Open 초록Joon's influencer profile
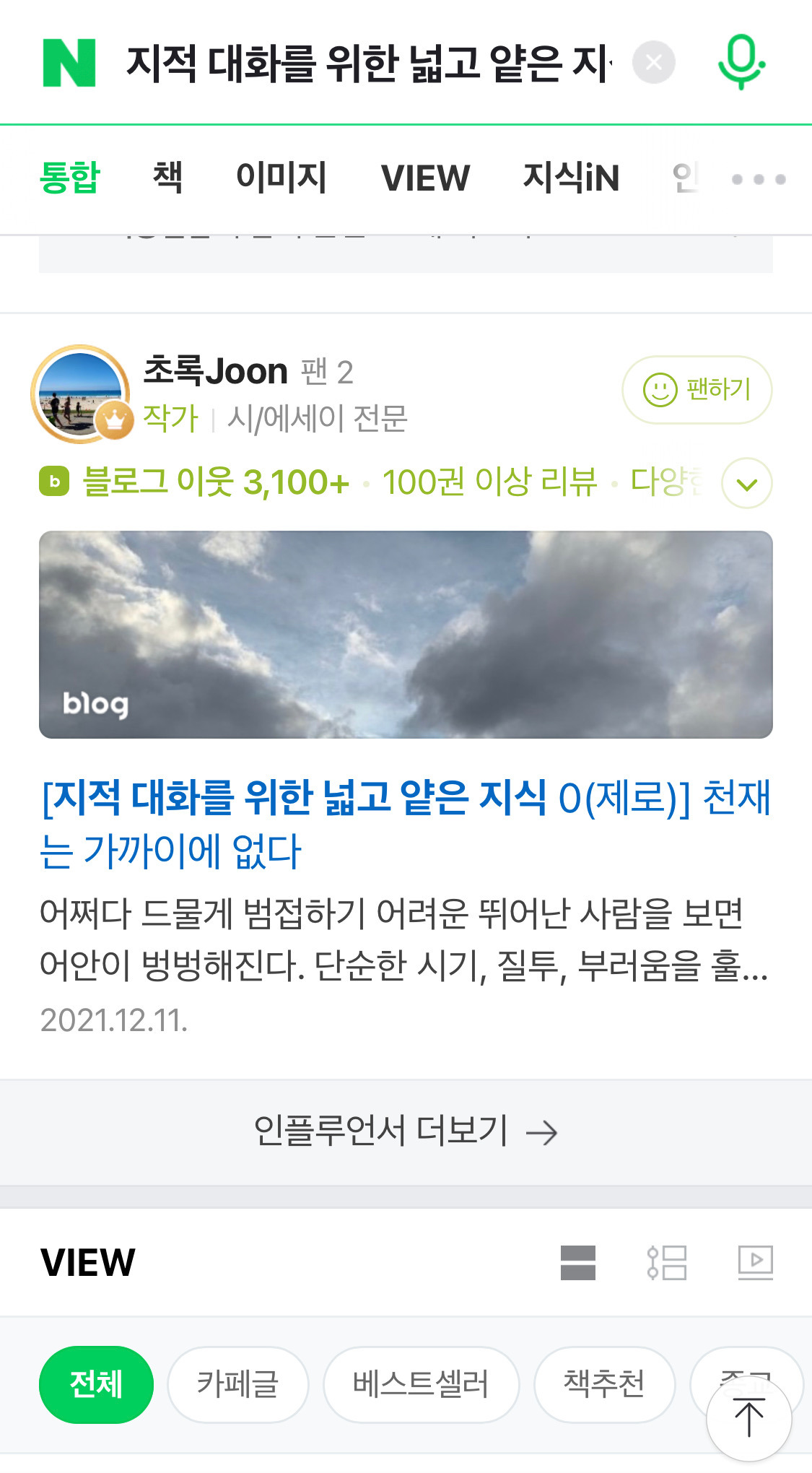Screen dimensions: 812x1473 (214, 371)
